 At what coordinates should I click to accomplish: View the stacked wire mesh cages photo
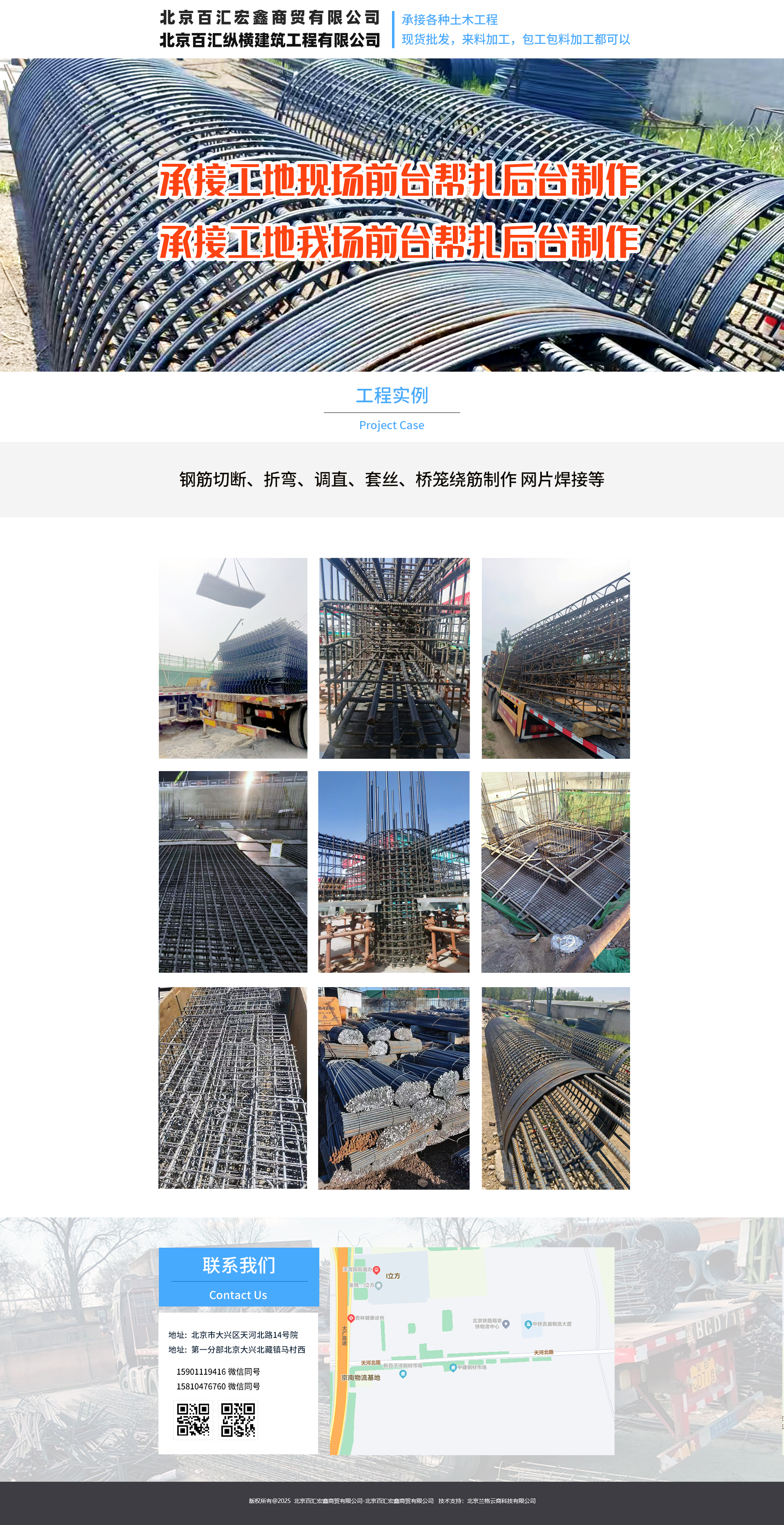(x=232, y=1088)
